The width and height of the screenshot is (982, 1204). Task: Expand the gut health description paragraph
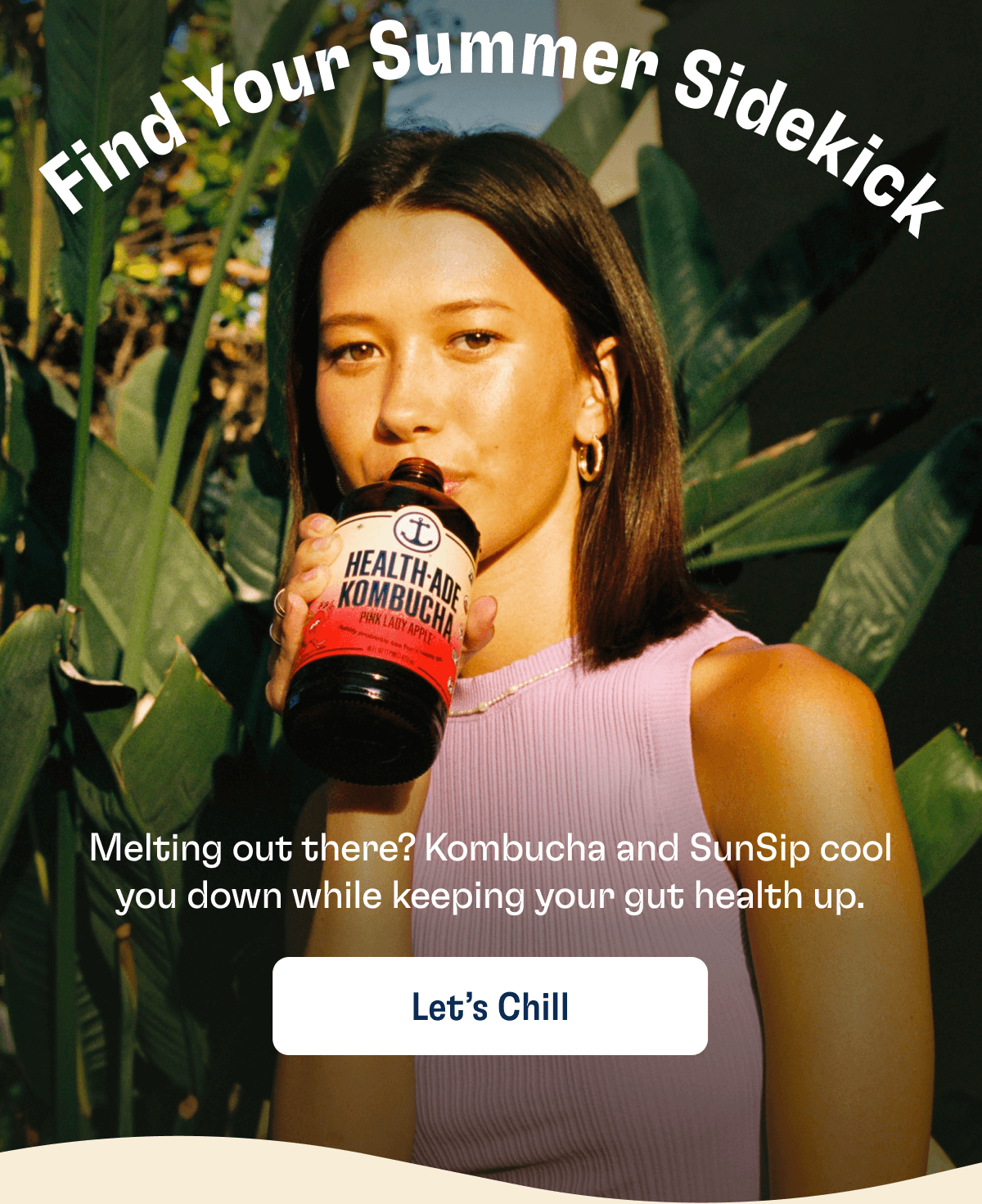(491, 874)
